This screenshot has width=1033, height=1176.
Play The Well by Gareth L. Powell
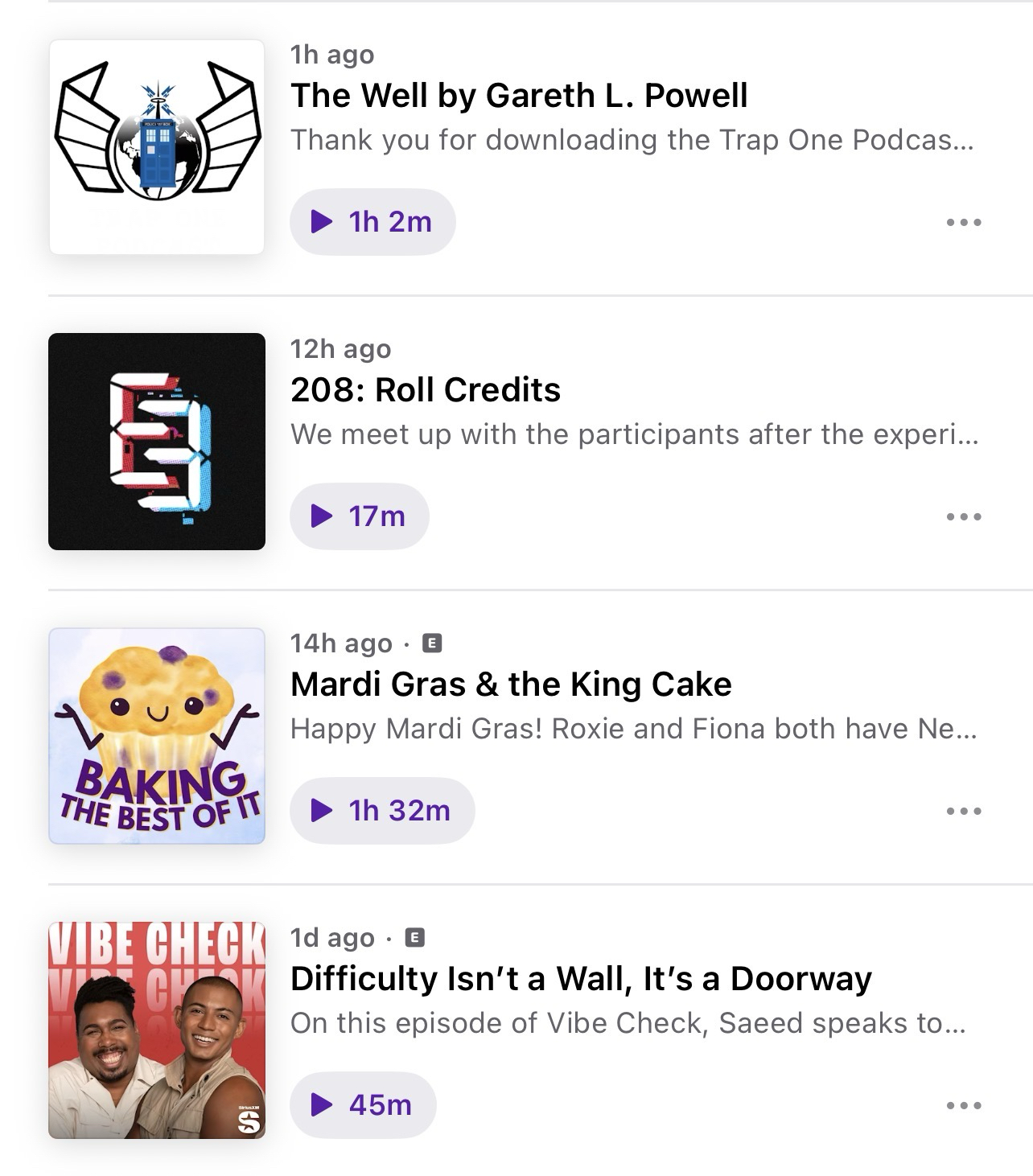tap(372, 222)
